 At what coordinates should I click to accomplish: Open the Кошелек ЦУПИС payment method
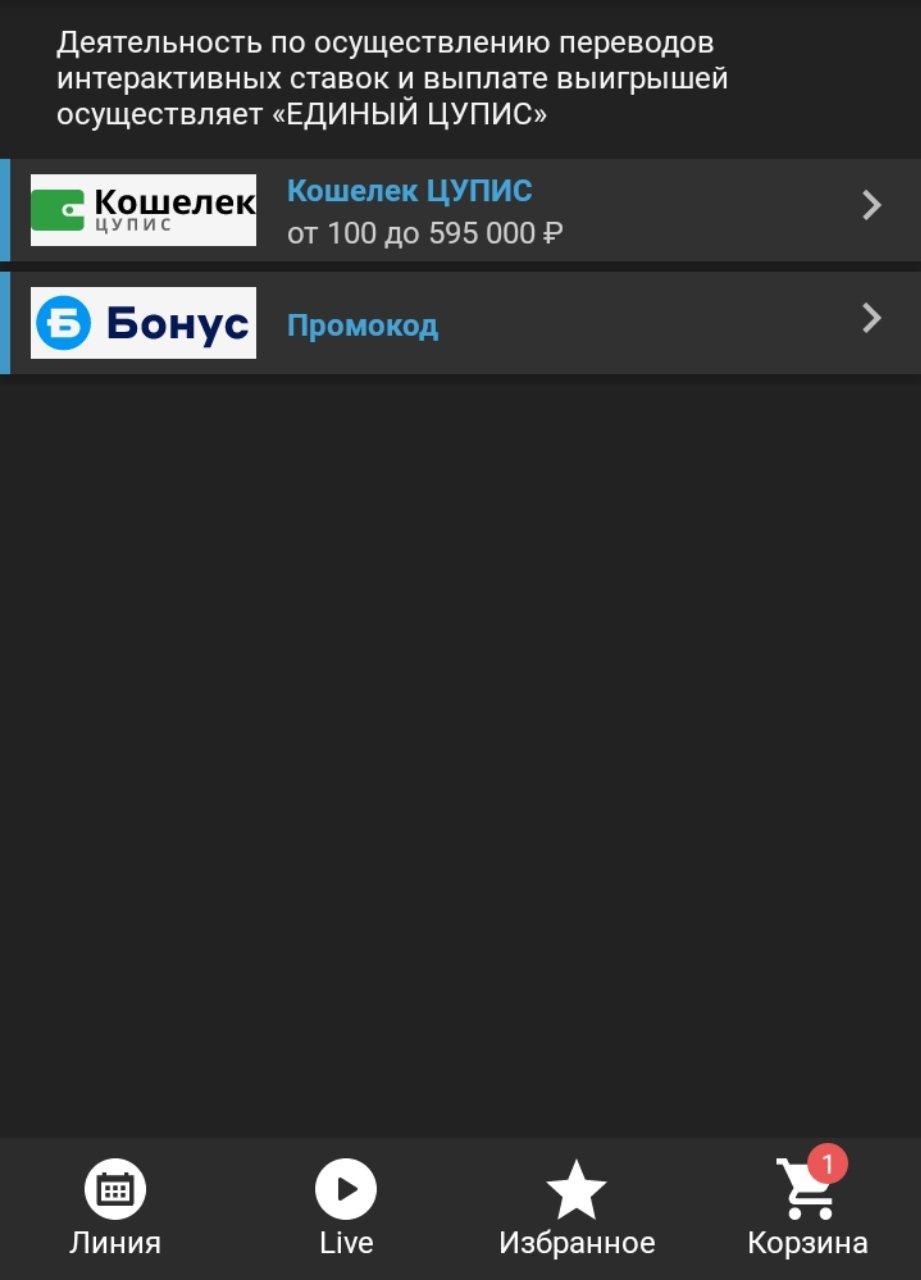[x=460, y=210]
